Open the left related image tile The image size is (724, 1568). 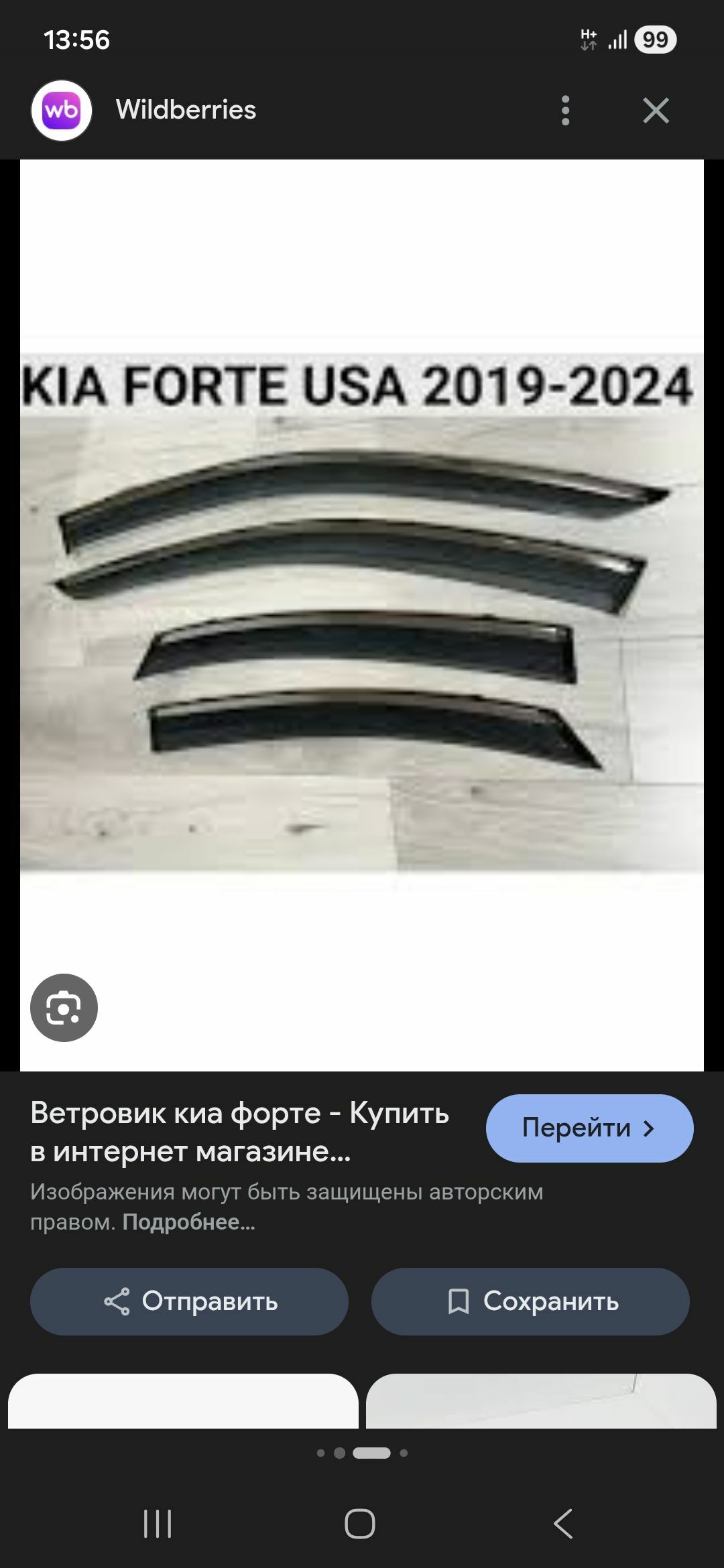tap(183, 1401)
